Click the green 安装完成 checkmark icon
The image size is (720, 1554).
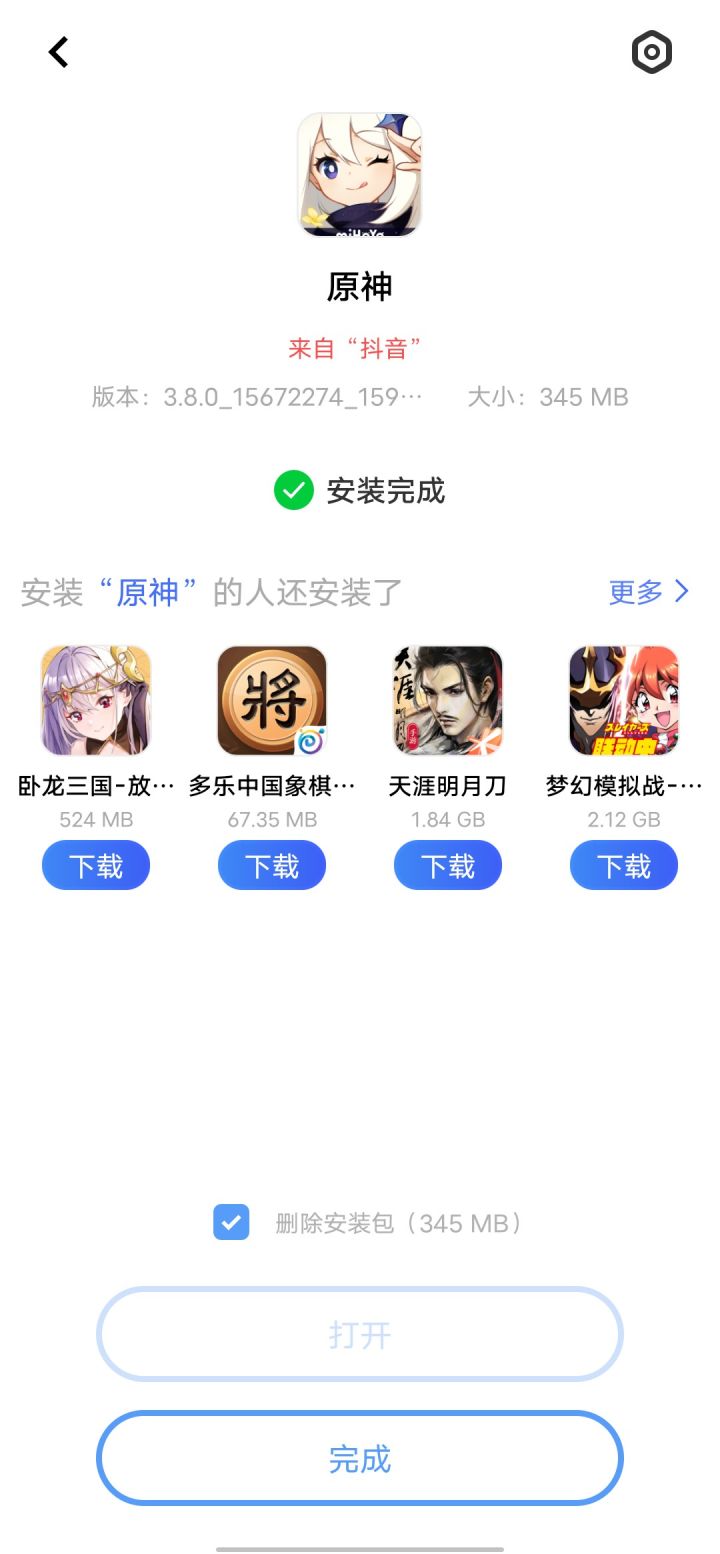291,491
